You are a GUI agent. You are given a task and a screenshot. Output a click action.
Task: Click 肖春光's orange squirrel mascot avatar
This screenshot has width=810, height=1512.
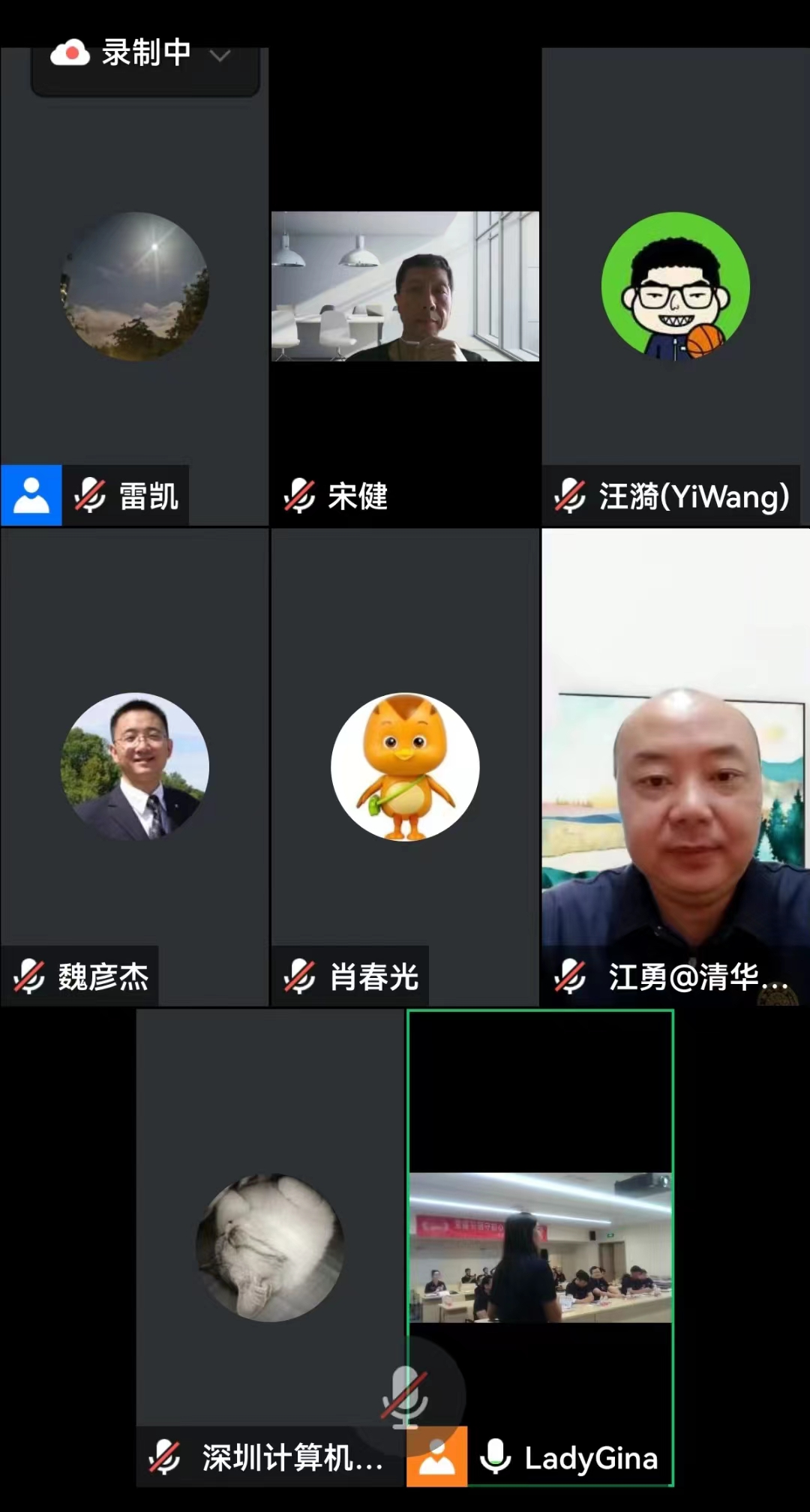pos(405,765)
